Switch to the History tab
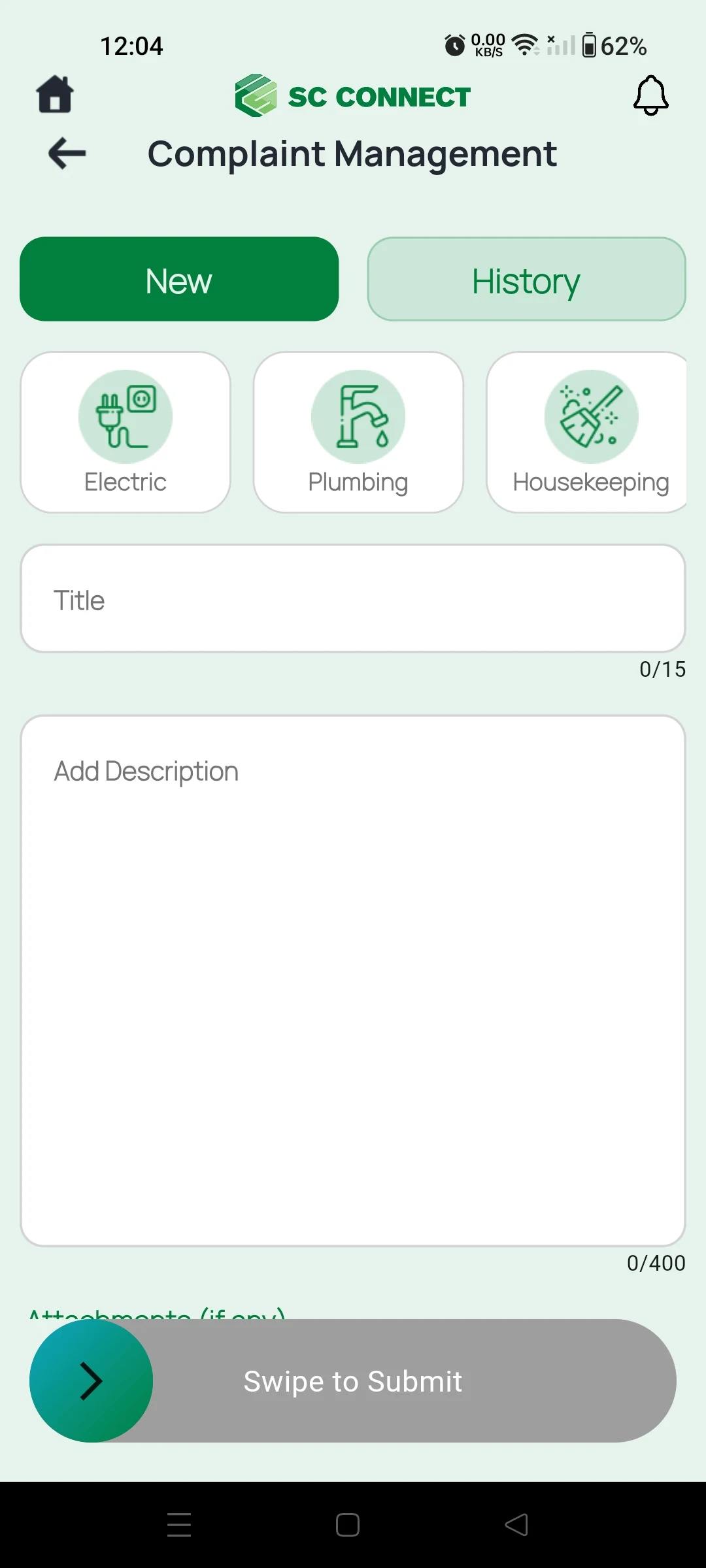The image size is (706, 1568). coord(526,279)
